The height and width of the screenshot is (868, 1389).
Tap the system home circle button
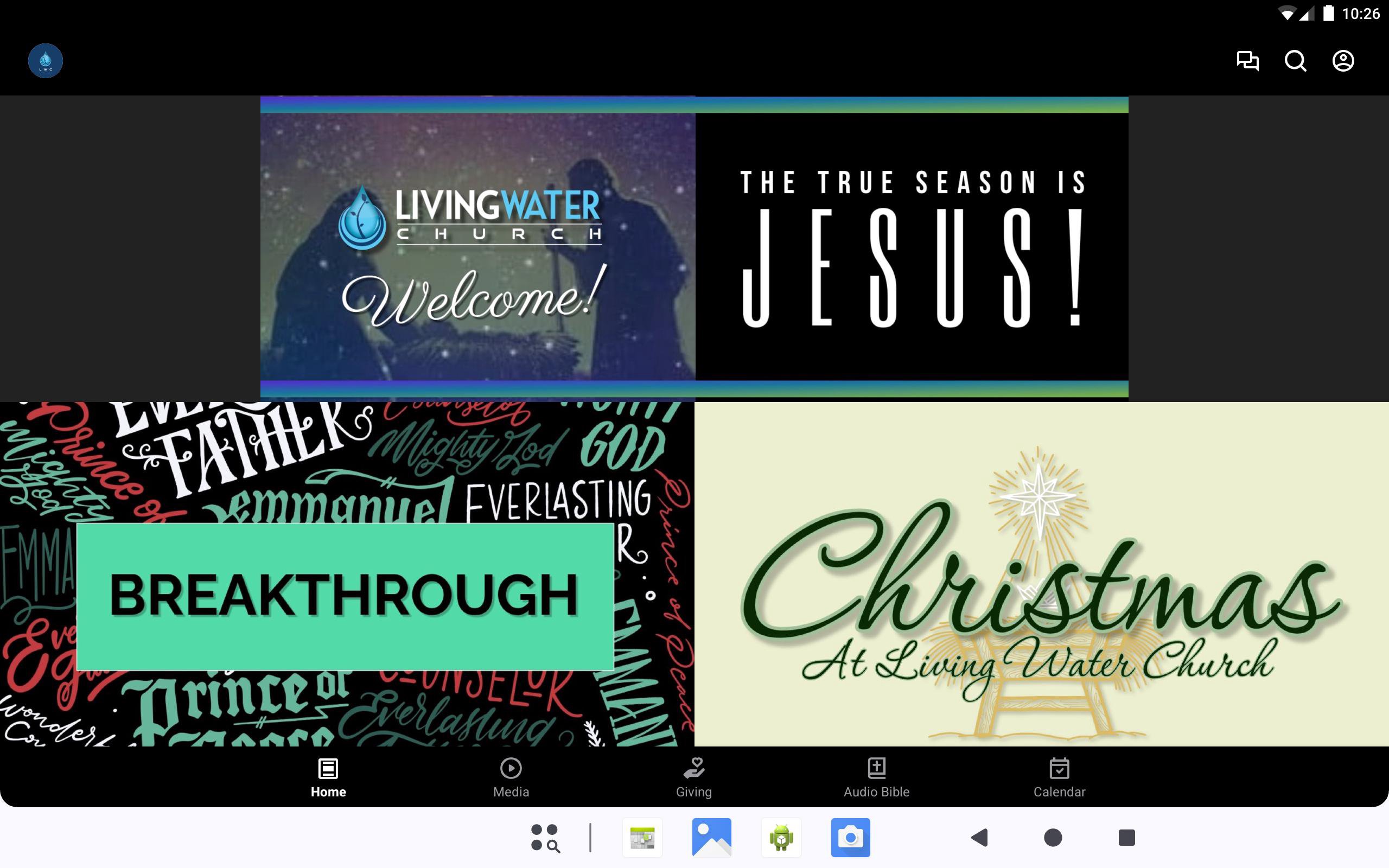1053,838
